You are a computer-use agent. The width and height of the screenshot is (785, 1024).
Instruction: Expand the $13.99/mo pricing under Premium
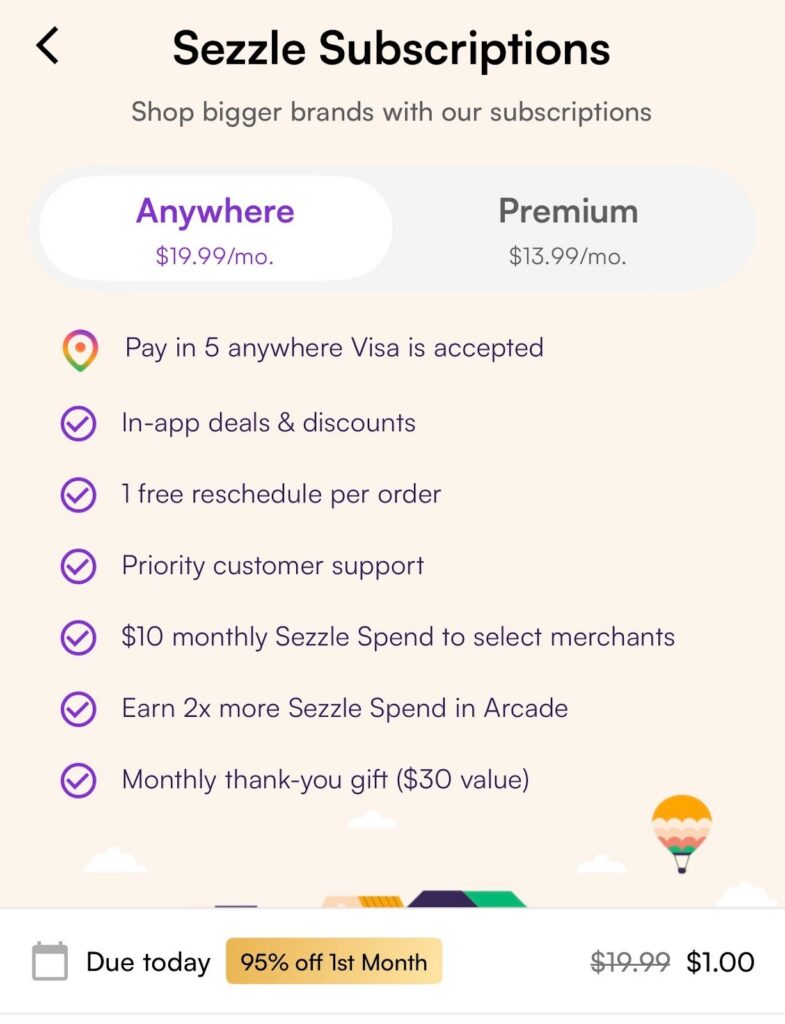(x=568, y=256)
